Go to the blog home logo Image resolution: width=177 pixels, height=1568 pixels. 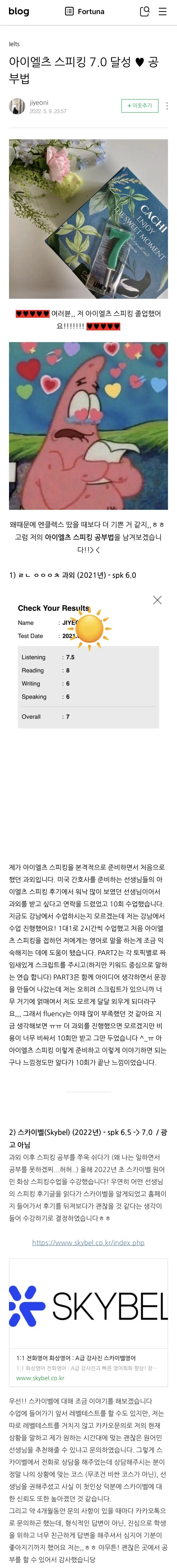point(19,11)
